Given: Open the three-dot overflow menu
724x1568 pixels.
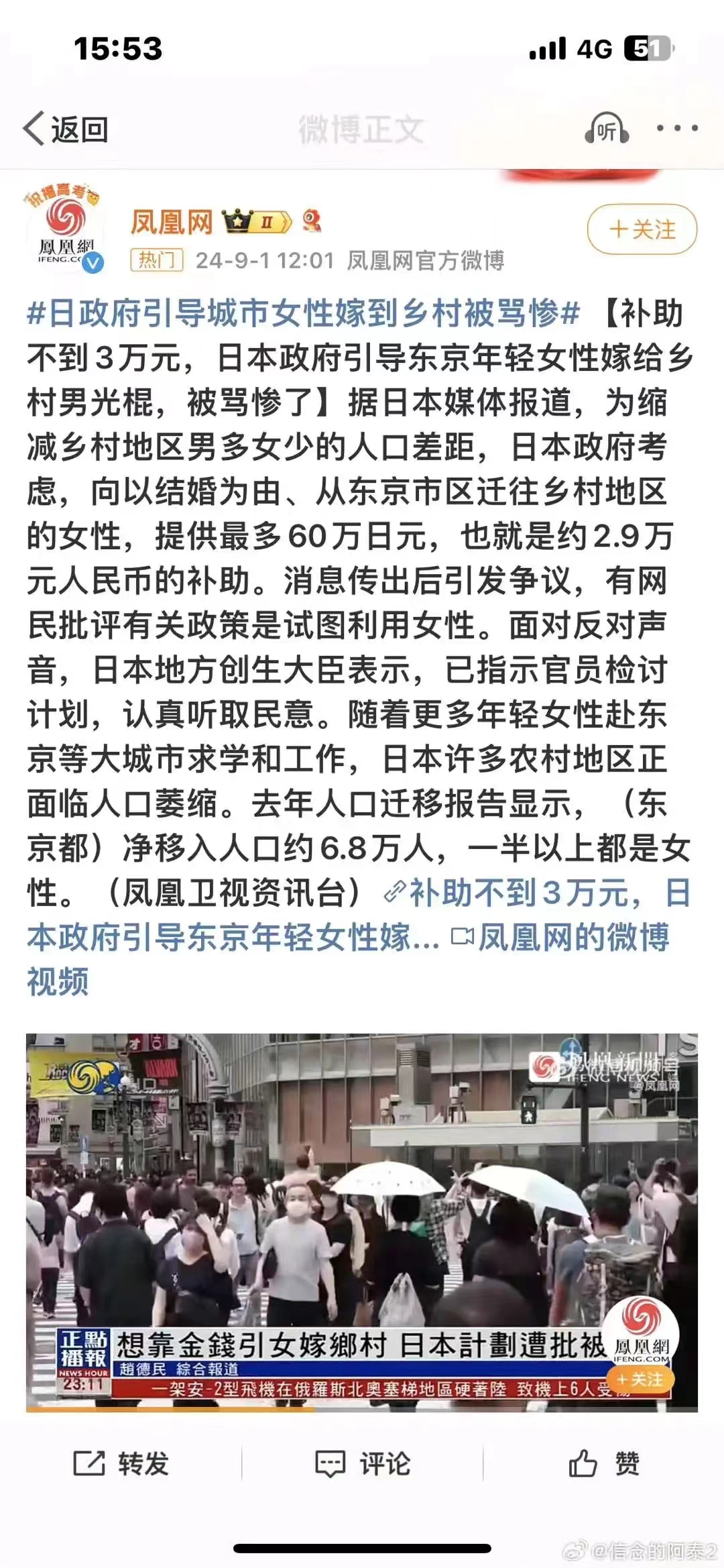Looking at the screenshot, I should [677, 128].
